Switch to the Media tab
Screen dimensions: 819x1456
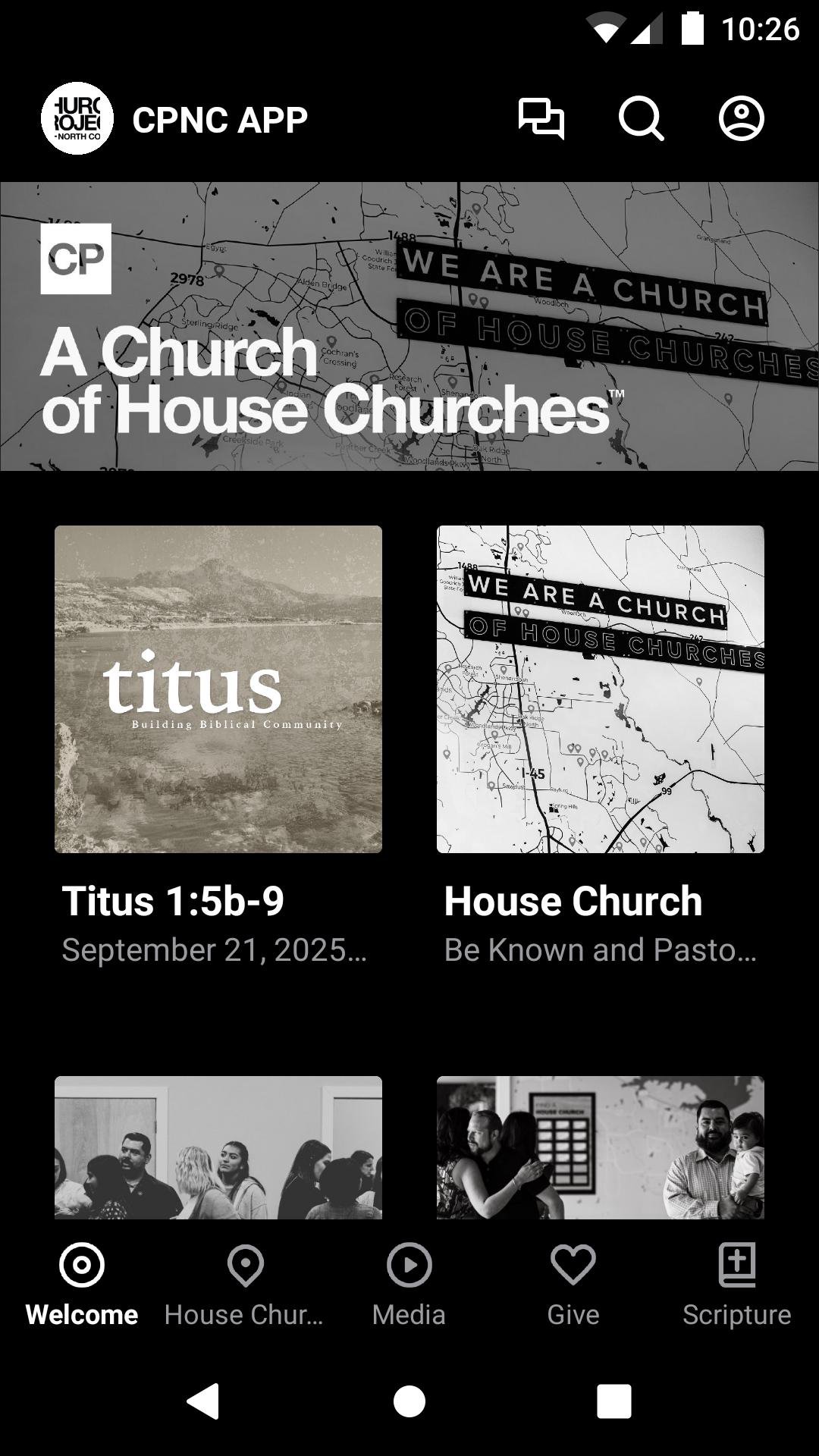click(x=409, y=1283)
